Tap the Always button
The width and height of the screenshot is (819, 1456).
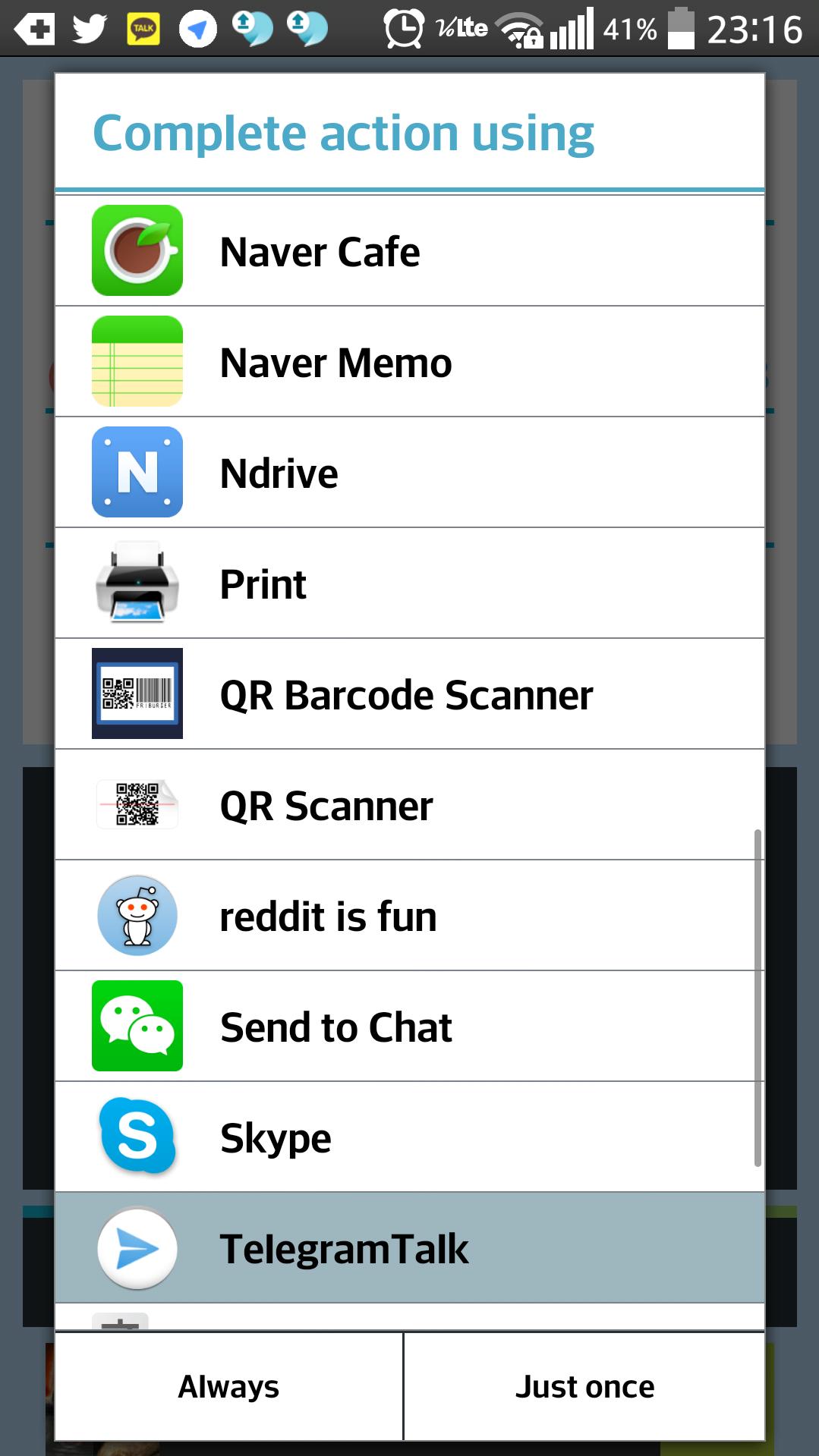click(x=228, y=1386)
